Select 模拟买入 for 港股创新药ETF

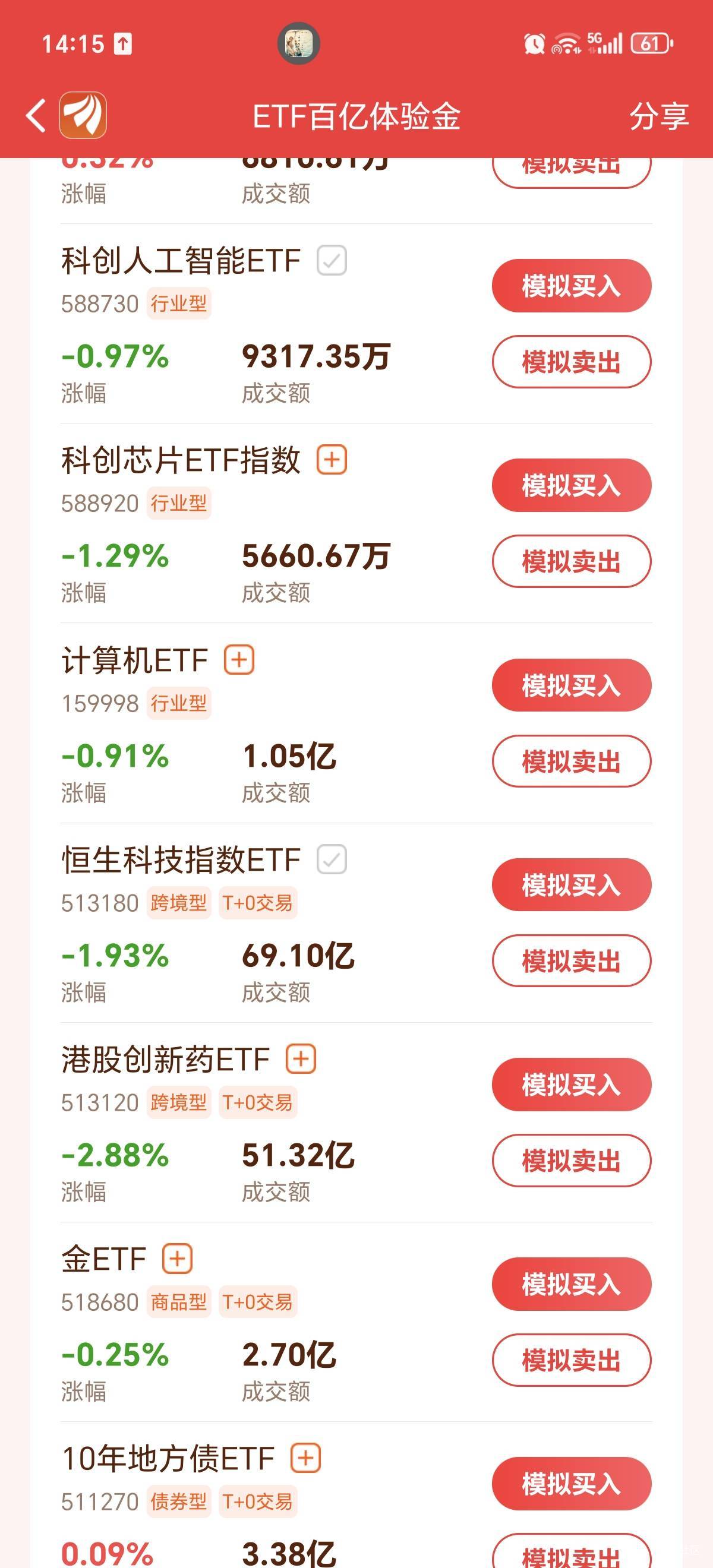point(571,1085)
